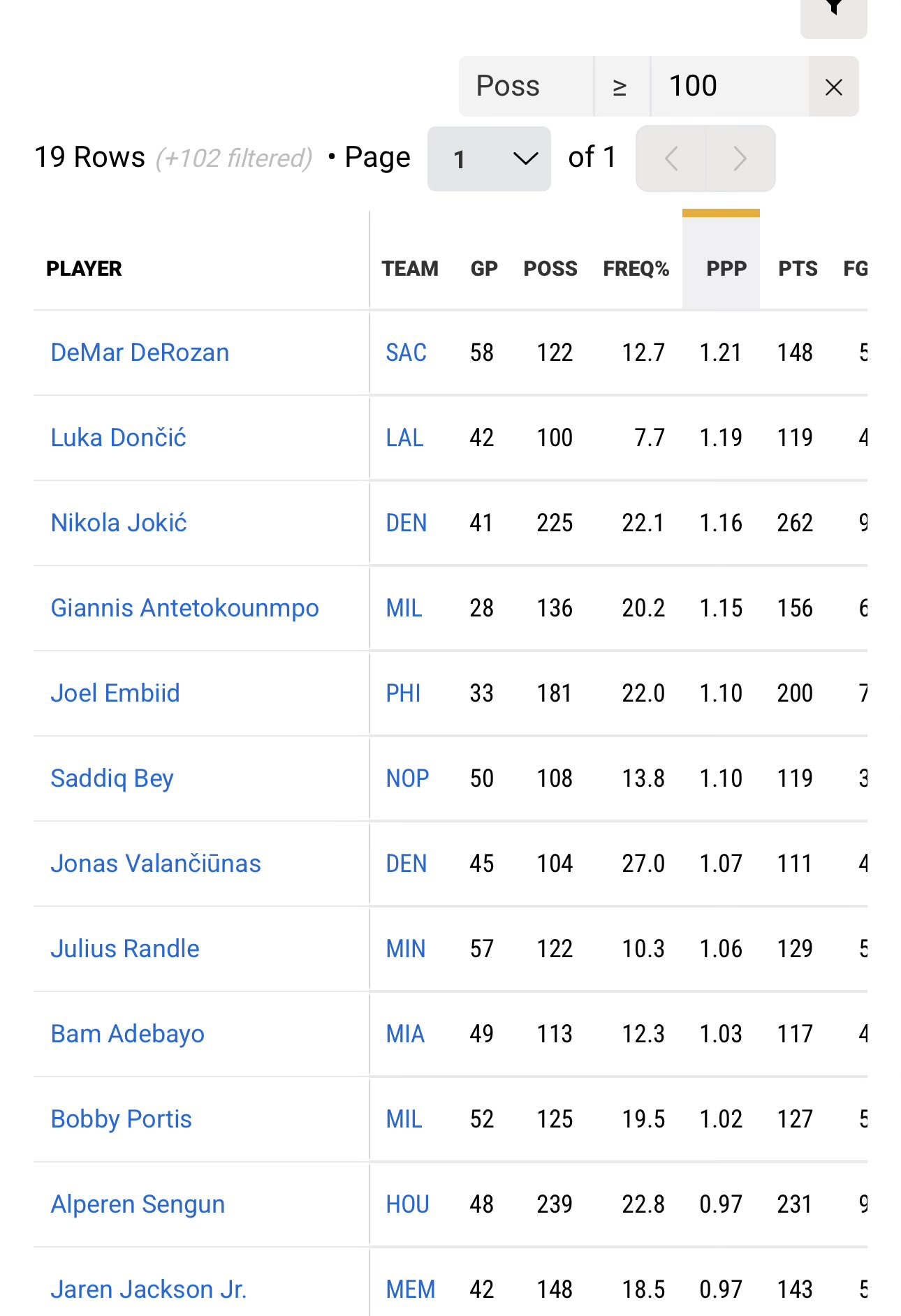Remove the Poss filter
The height and width of the screenshot is (1316, 901).
point(833,87)
